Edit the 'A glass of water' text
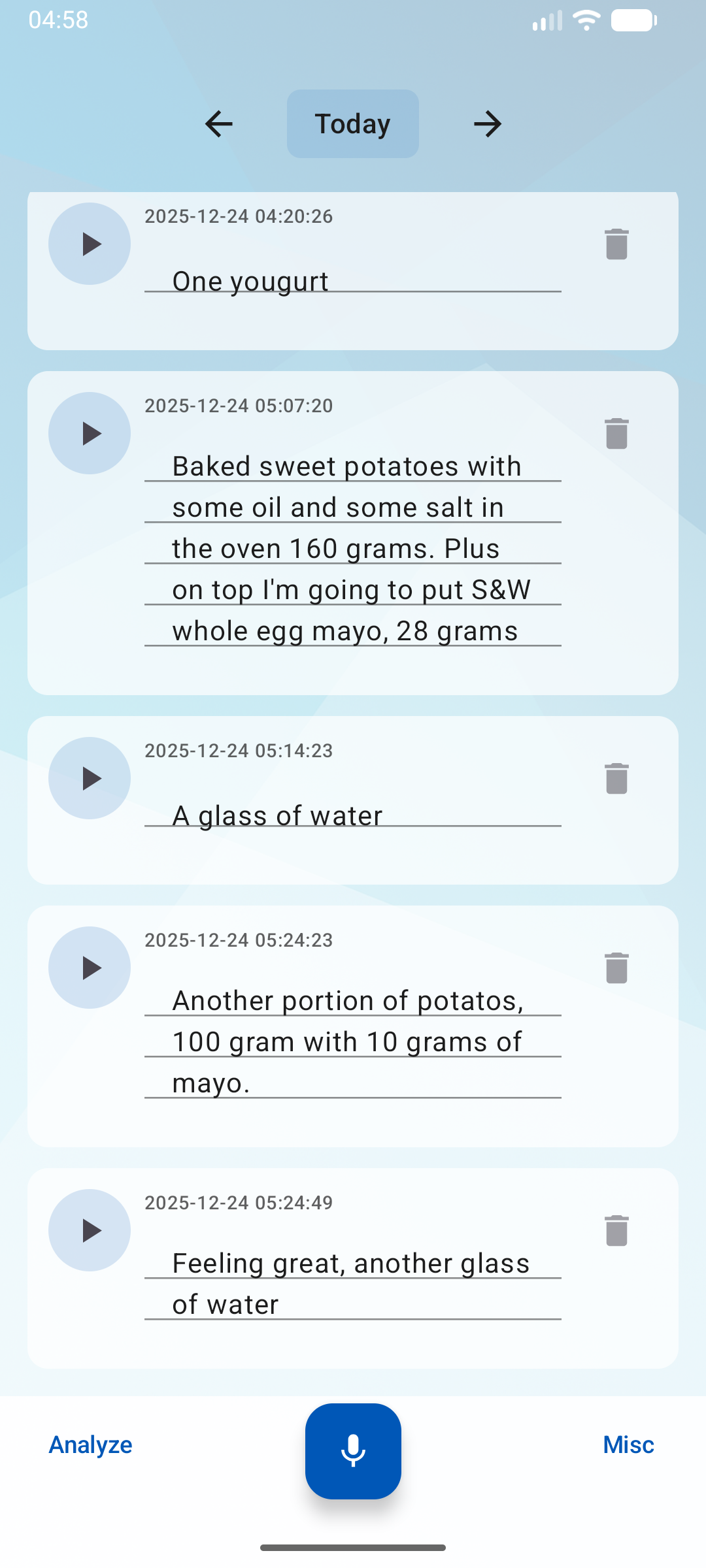Viewport: 706px width, 1568px height. [353, 814]
